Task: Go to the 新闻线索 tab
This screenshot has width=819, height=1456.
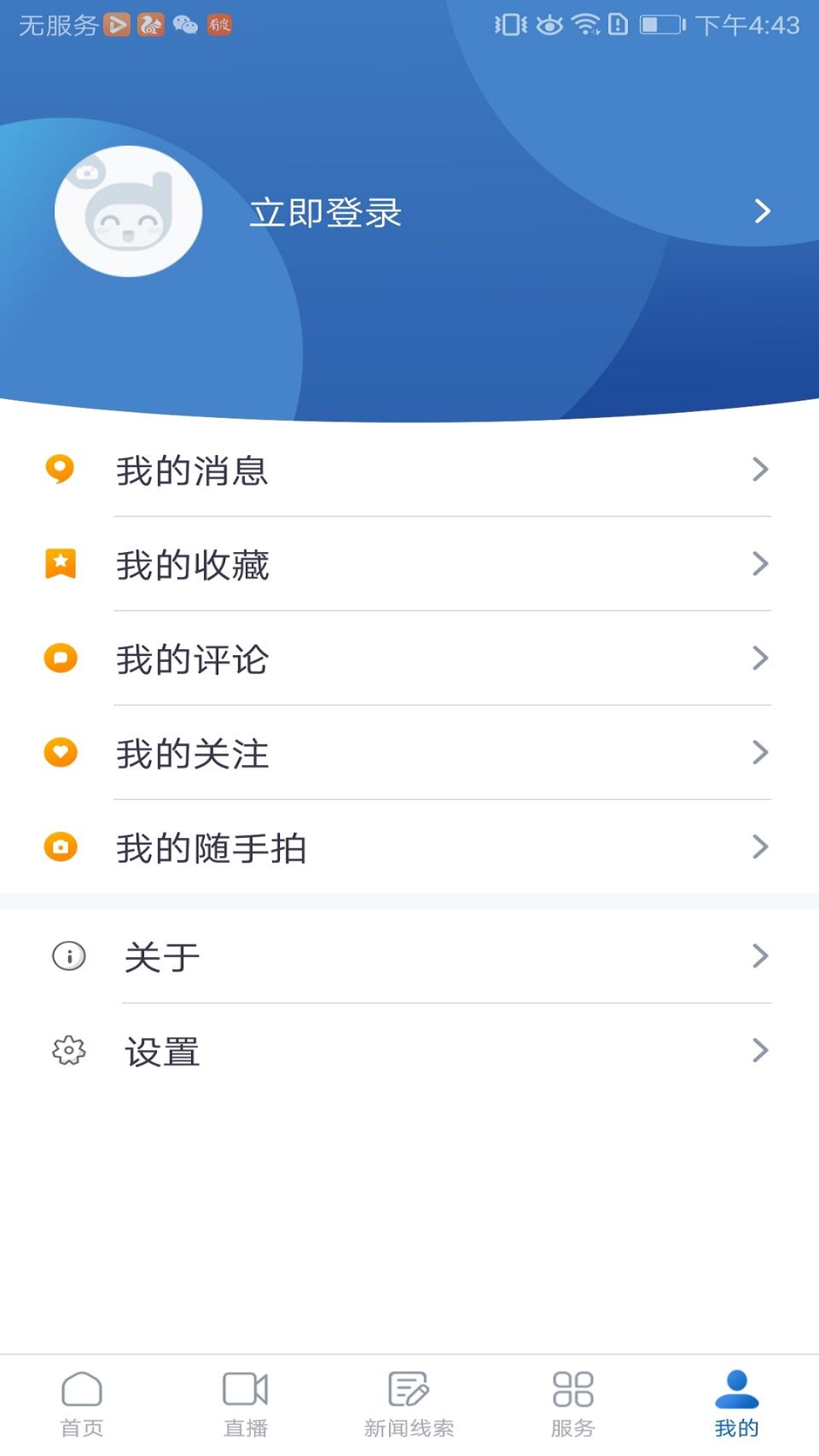Action: 409,1404
